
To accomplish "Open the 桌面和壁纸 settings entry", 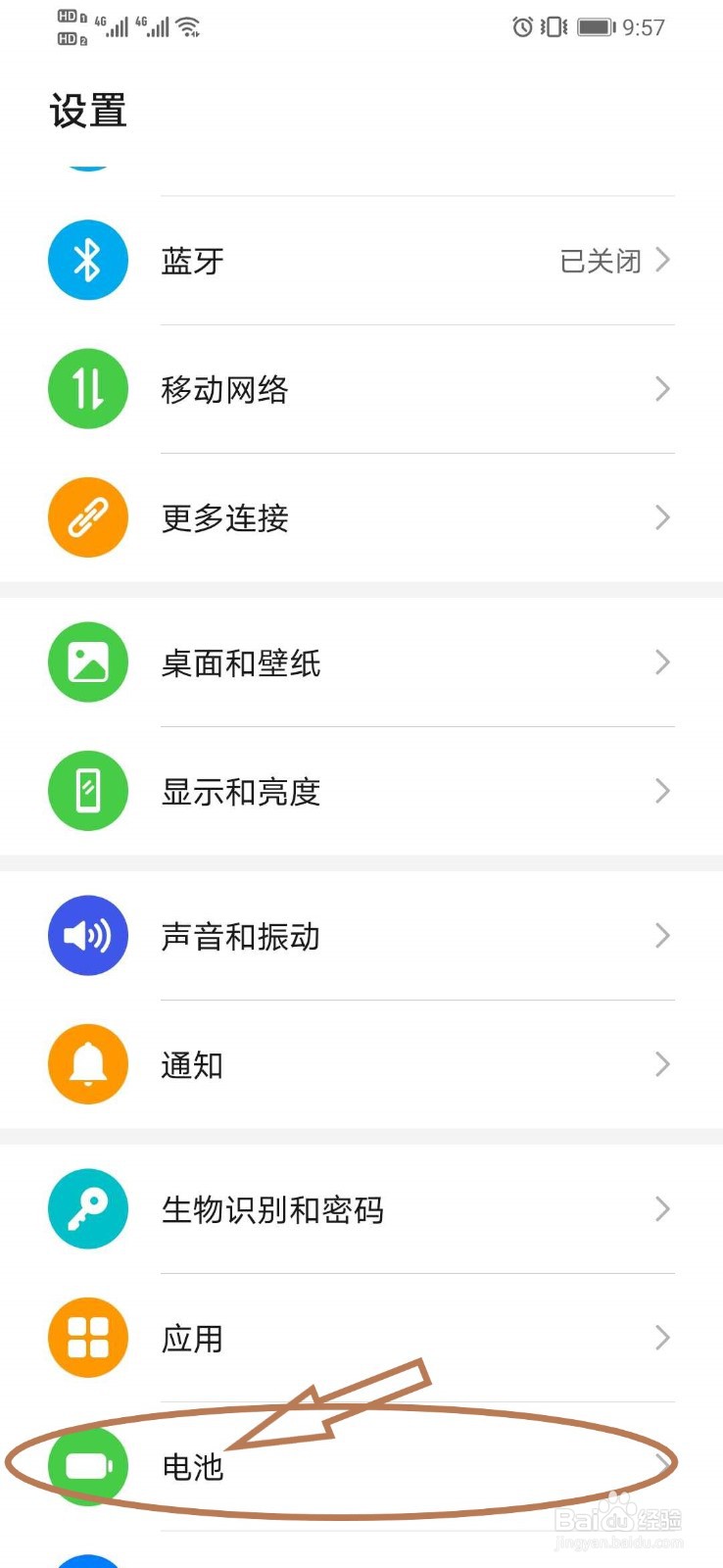I will 241,661.
